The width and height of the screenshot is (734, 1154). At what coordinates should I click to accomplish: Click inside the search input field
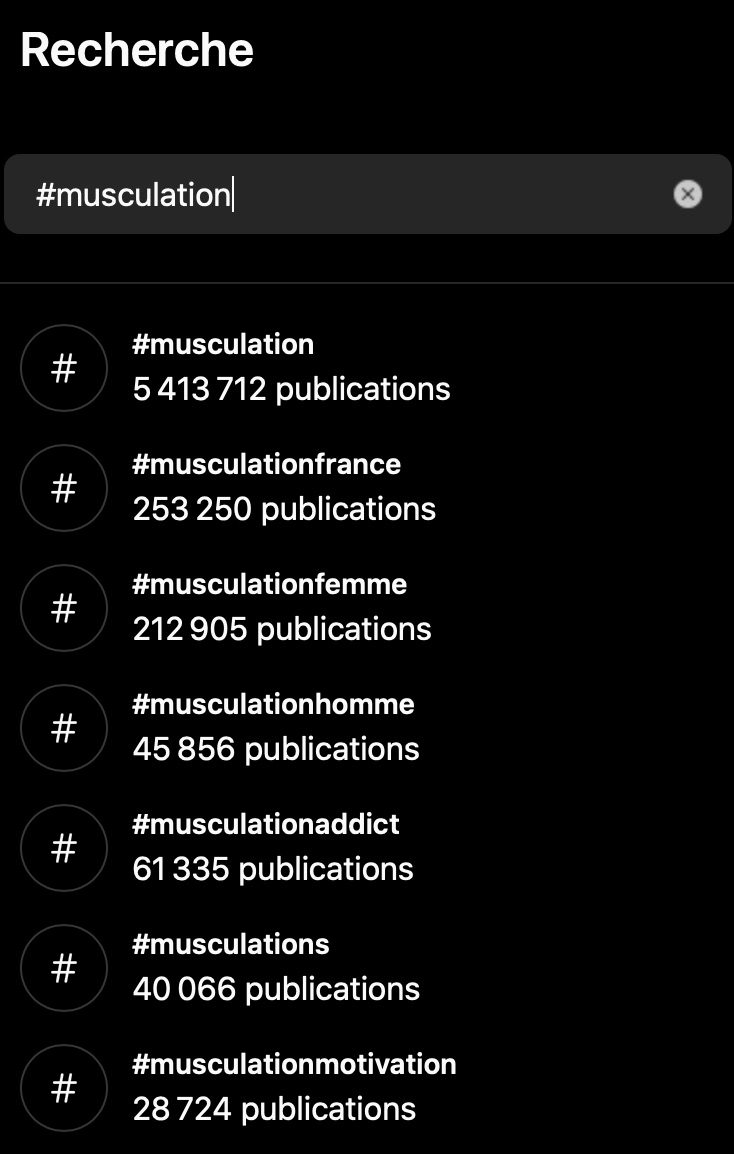coord(367,194)
